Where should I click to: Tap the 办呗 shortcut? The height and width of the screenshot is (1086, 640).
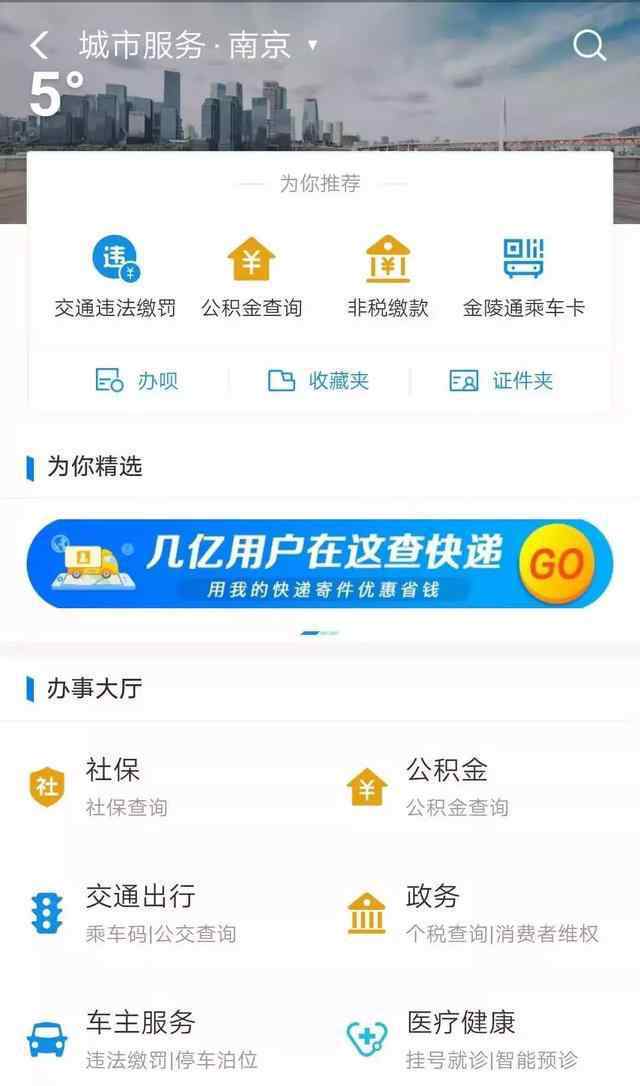click(136, 381)
